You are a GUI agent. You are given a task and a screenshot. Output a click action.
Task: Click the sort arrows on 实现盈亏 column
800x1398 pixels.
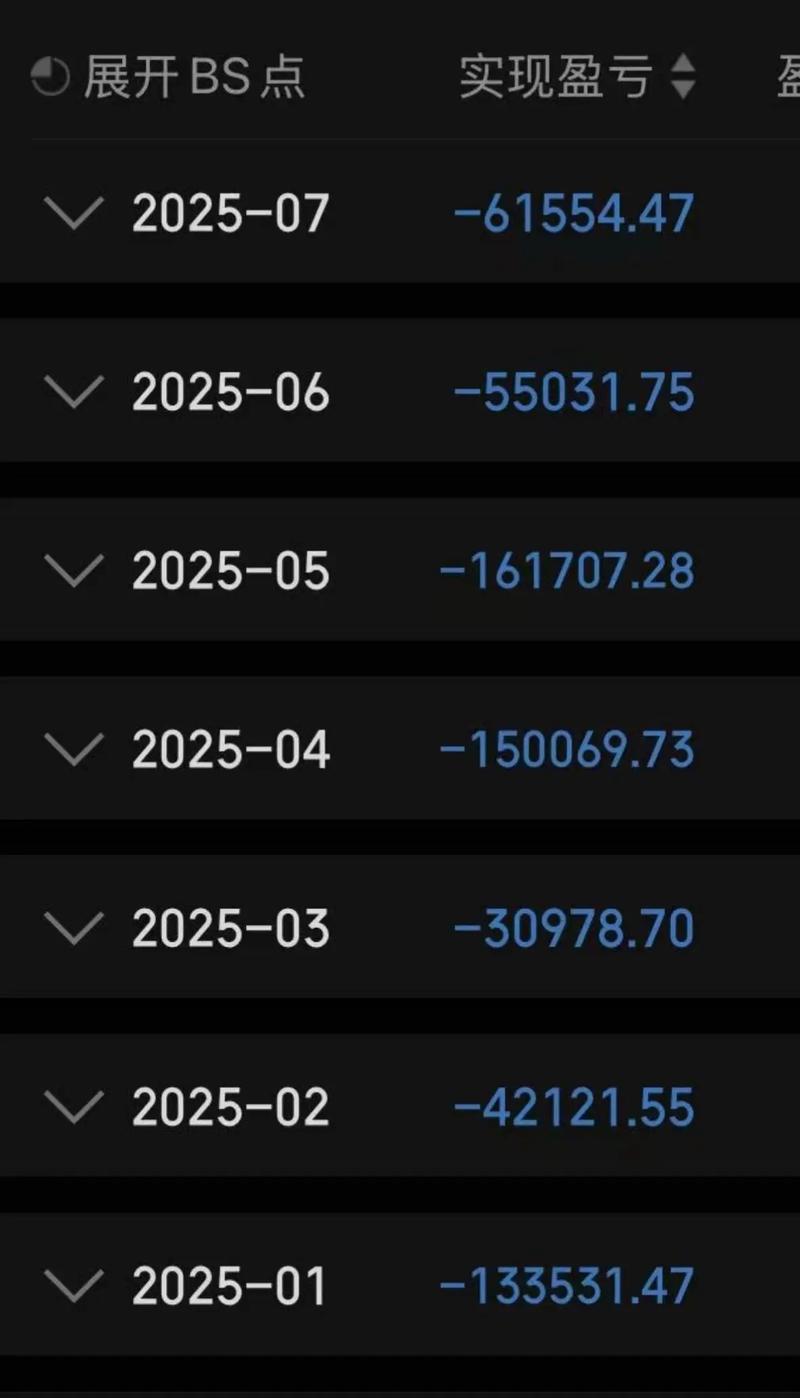pos(684,78)
